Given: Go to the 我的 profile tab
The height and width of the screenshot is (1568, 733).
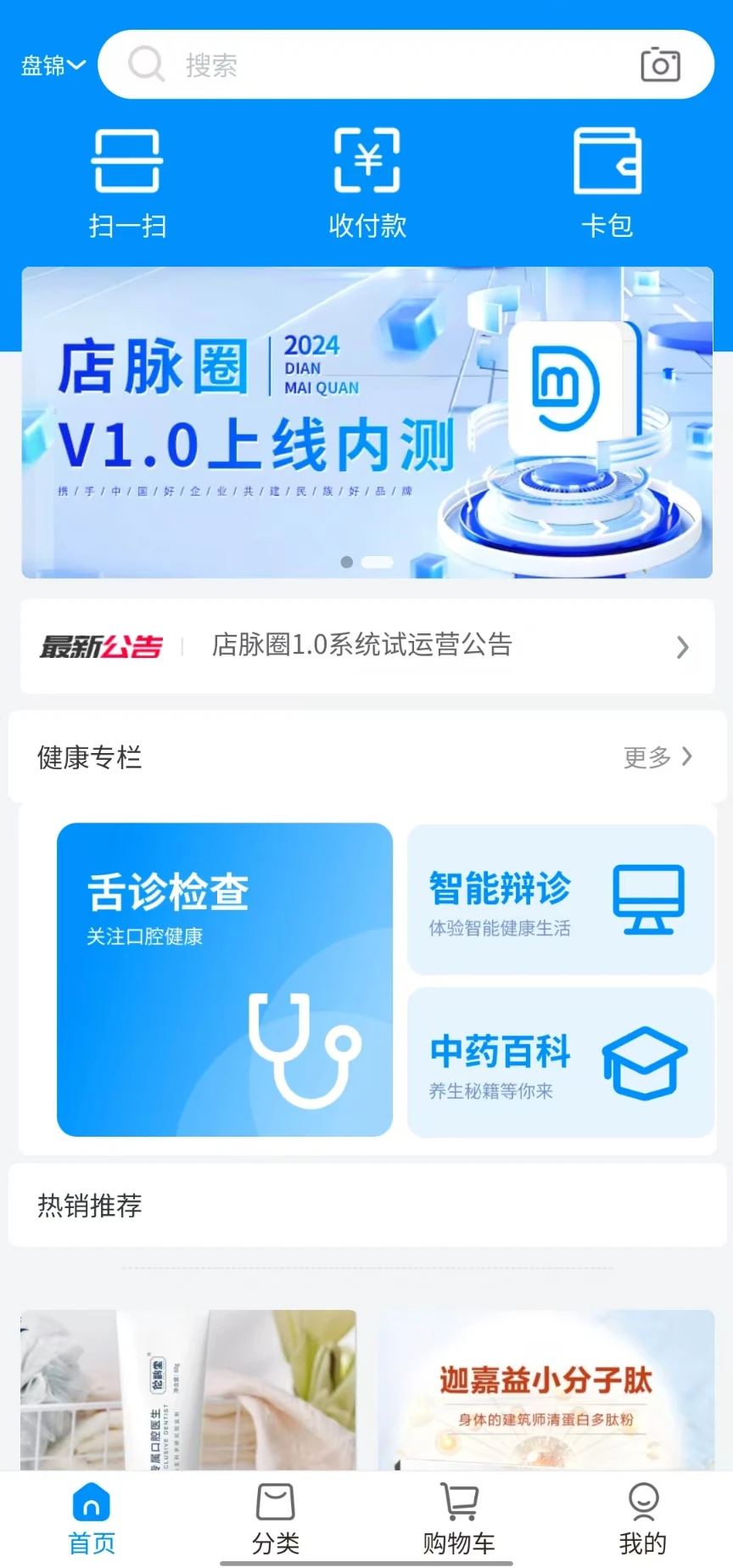Looking at the screenshot, I should click(642, 1519).
